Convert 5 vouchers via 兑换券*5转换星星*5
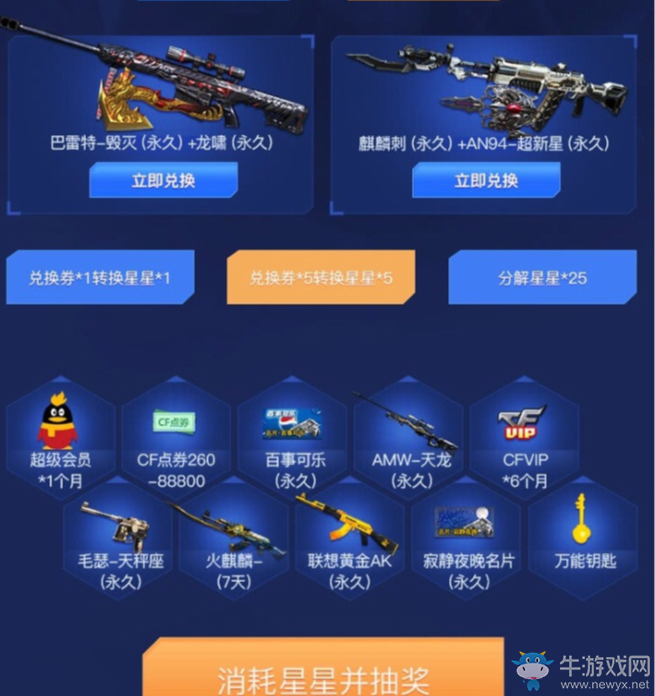 coord(320,277)
